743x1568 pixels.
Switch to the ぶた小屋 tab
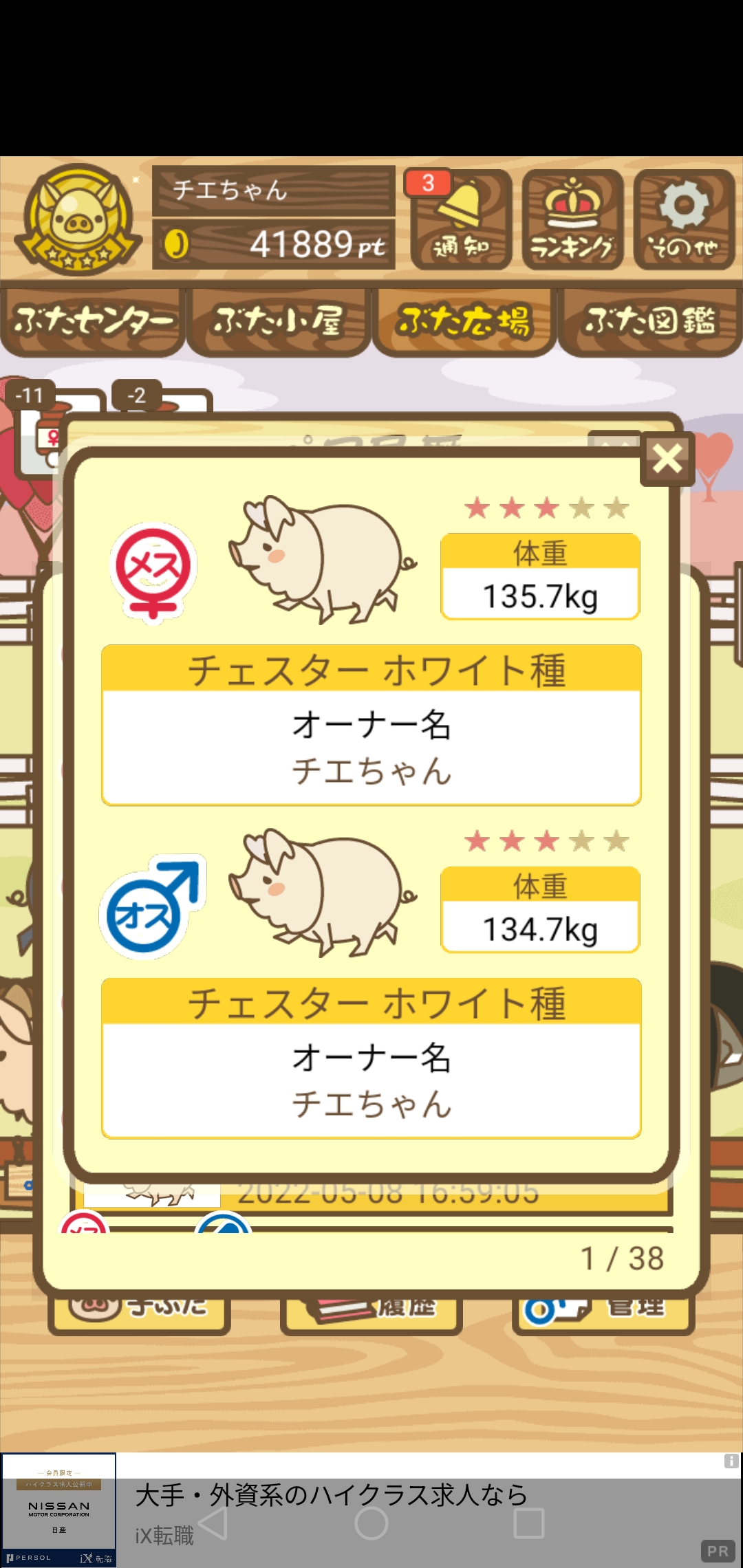[x=279, y=321]
